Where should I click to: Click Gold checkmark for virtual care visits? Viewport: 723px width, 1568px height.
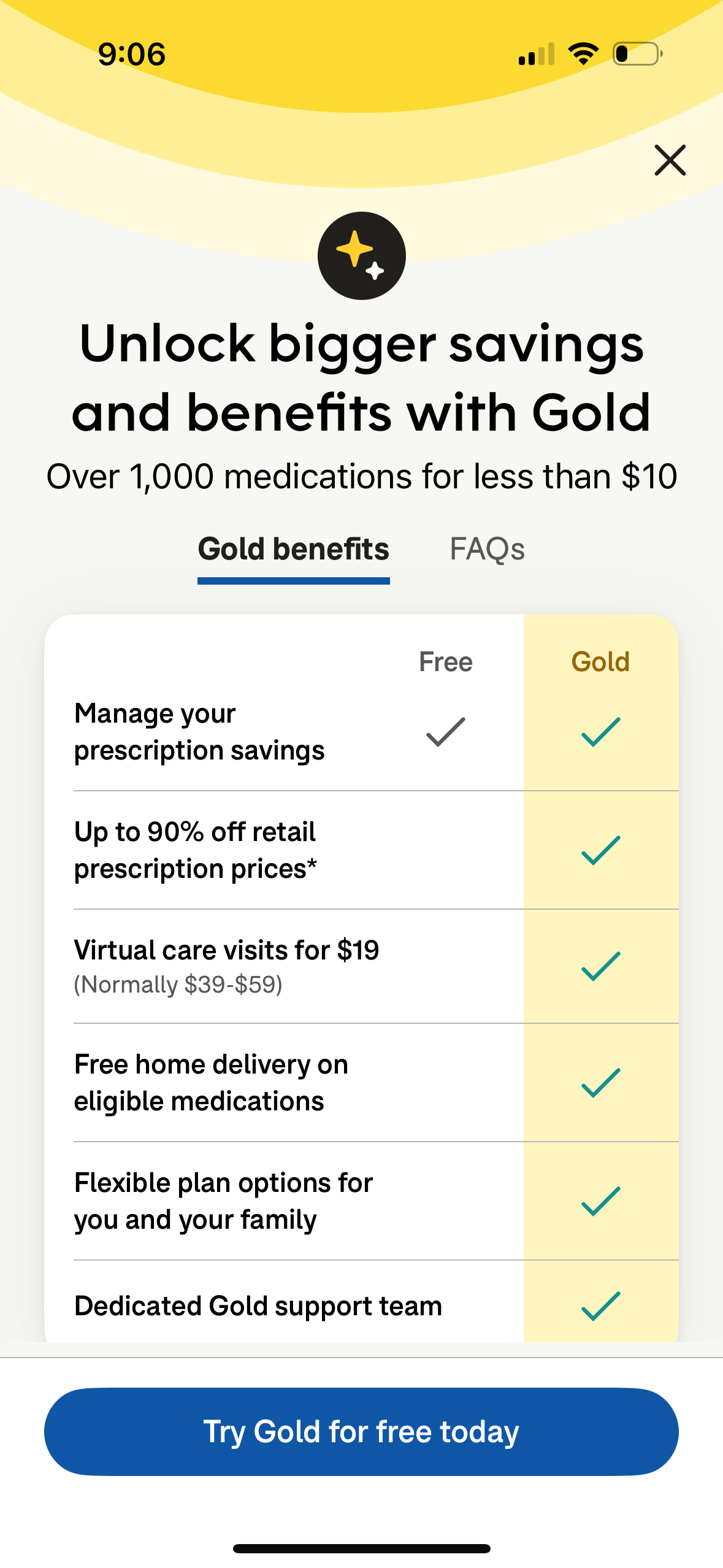600,966
